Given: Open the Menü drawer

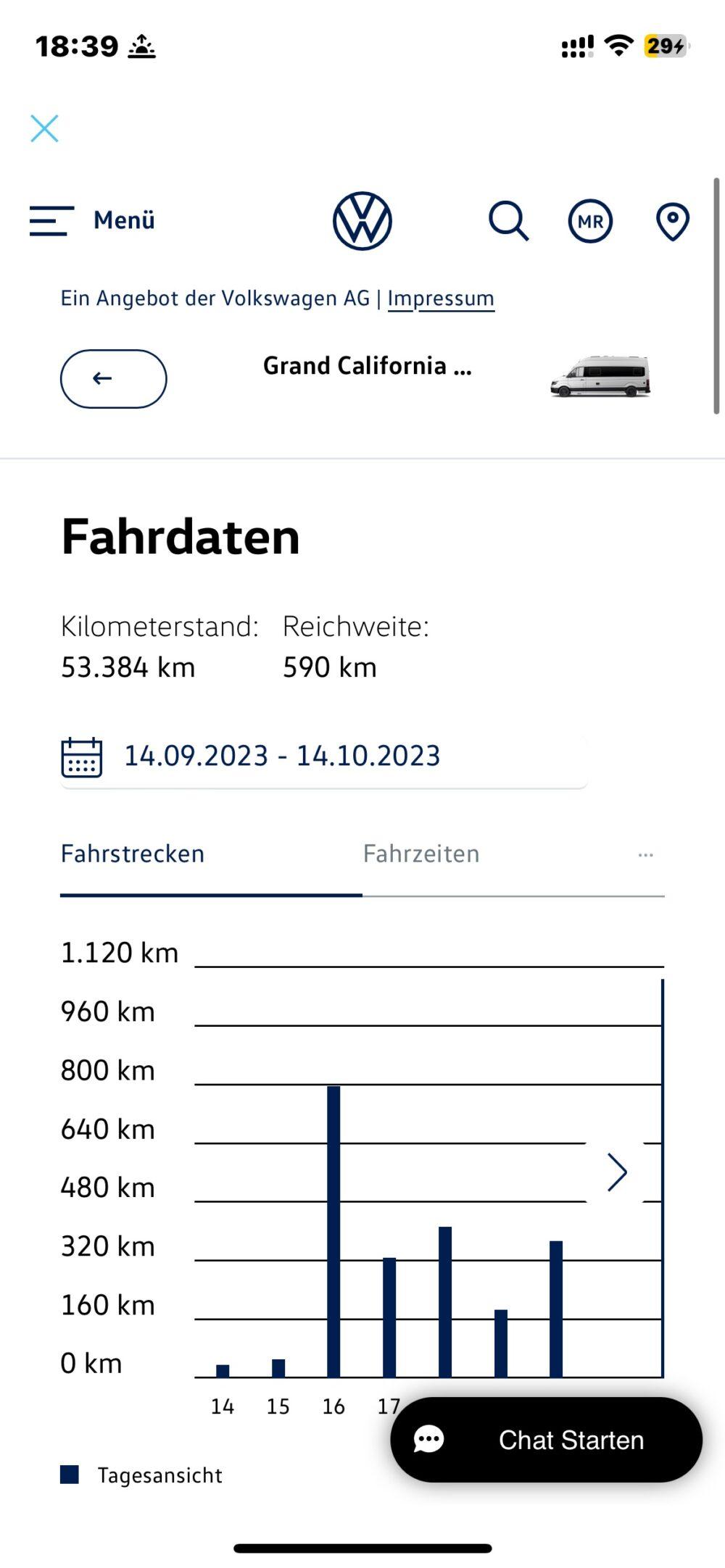Looking at the screenshot, I should pyautogui.click(x=92, y=220).
